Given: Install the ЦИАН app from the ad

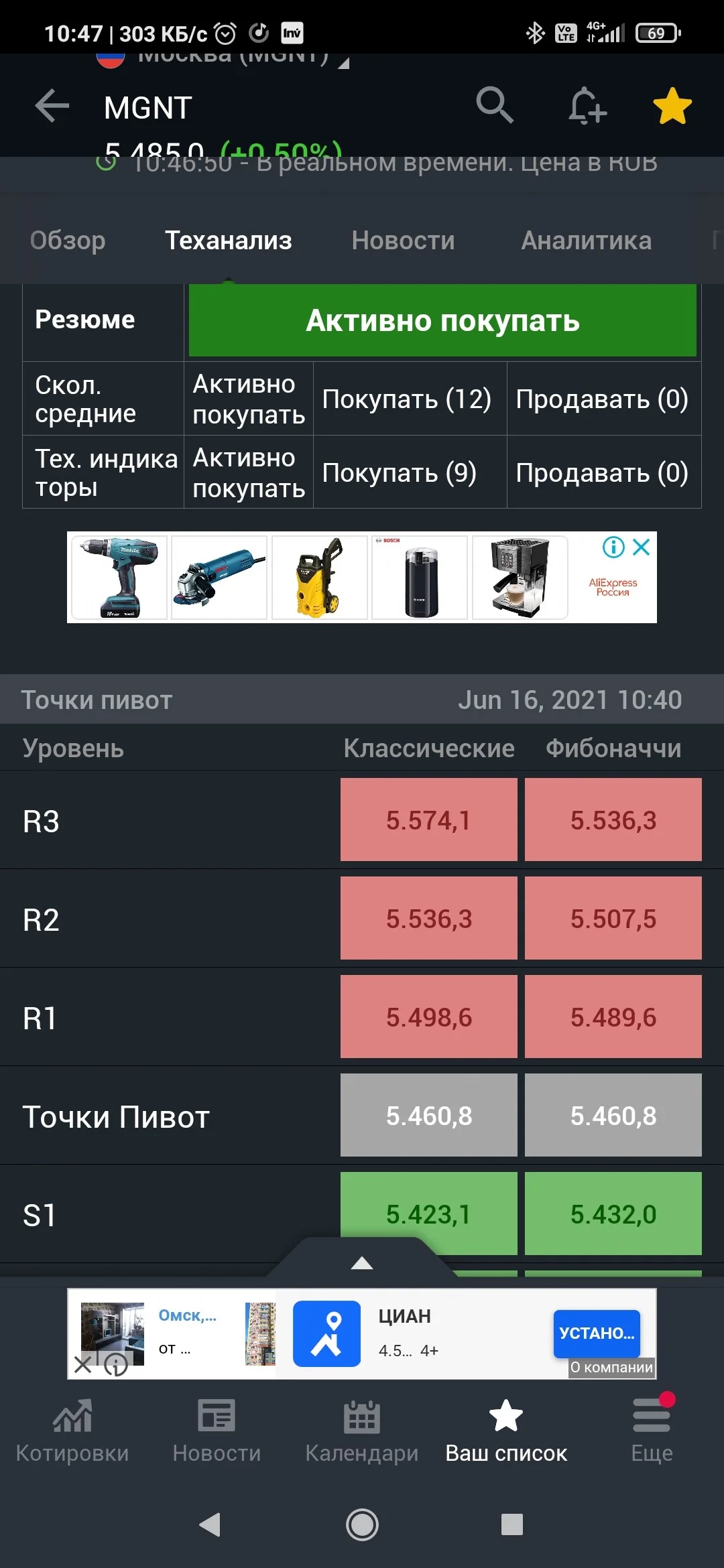Looking at the screenshot, I should (x=597, y=1333).
